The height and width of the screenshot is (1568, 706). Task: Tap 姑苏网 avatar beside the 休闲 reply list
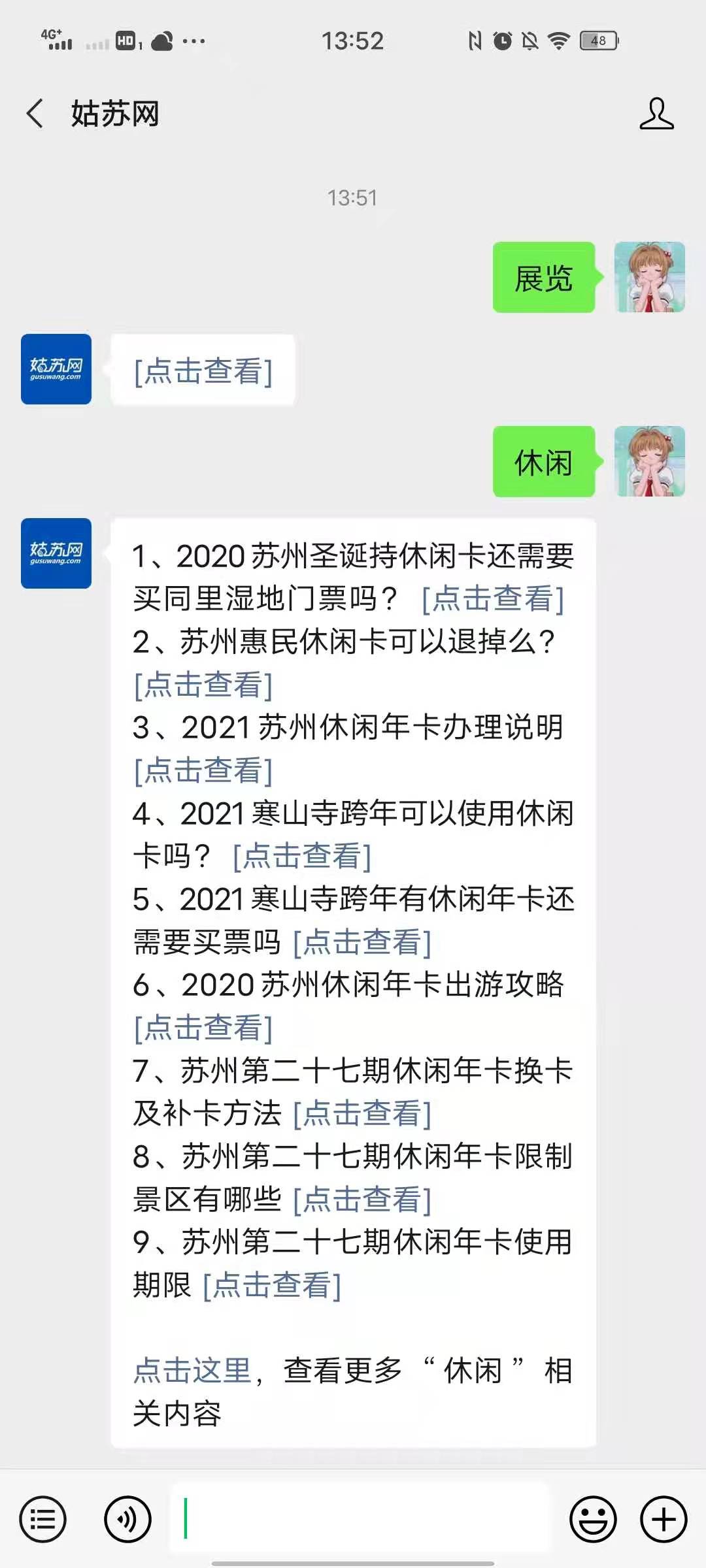click(x=56, y=553)
